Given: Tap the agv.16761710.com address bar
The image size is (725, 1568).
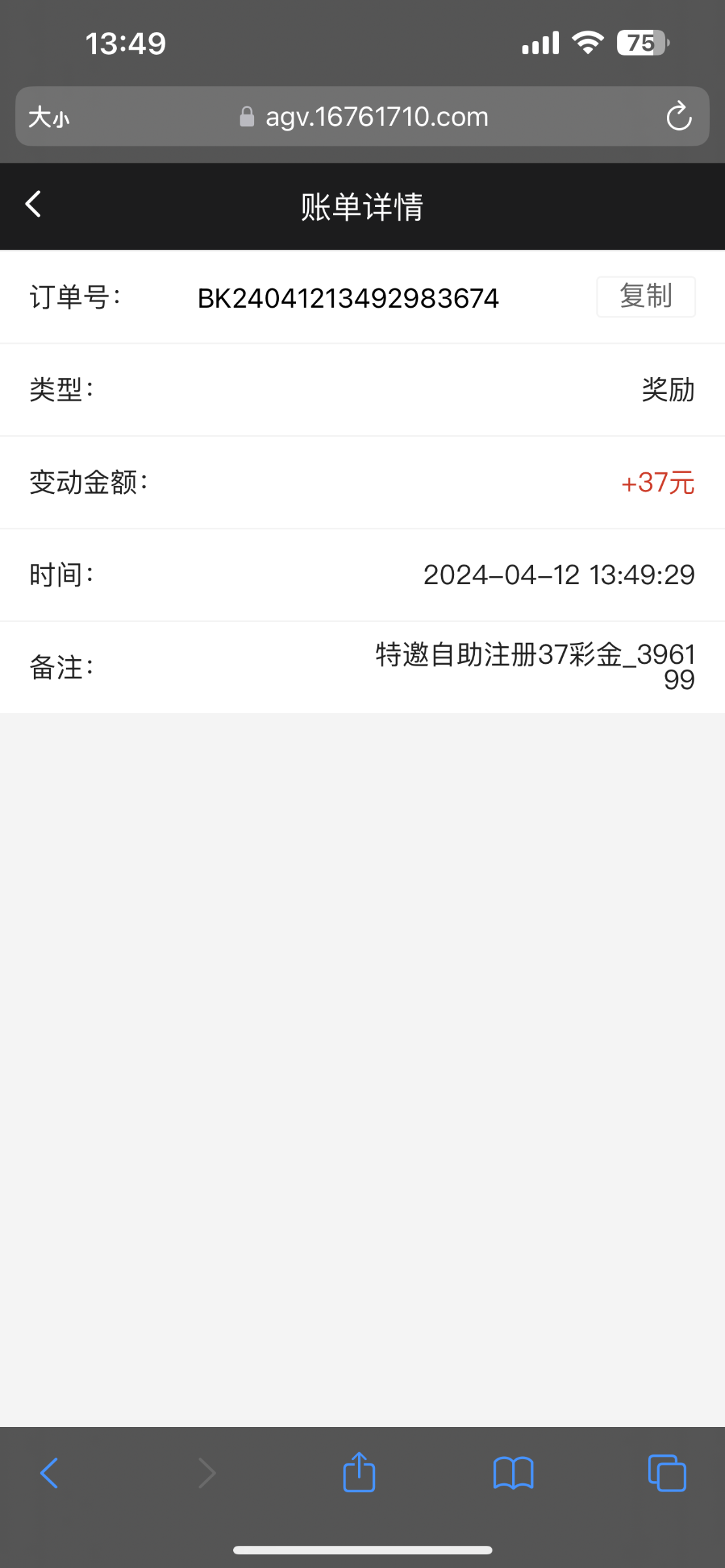Looking at the screenshot, I should click(x=362, y=116).
